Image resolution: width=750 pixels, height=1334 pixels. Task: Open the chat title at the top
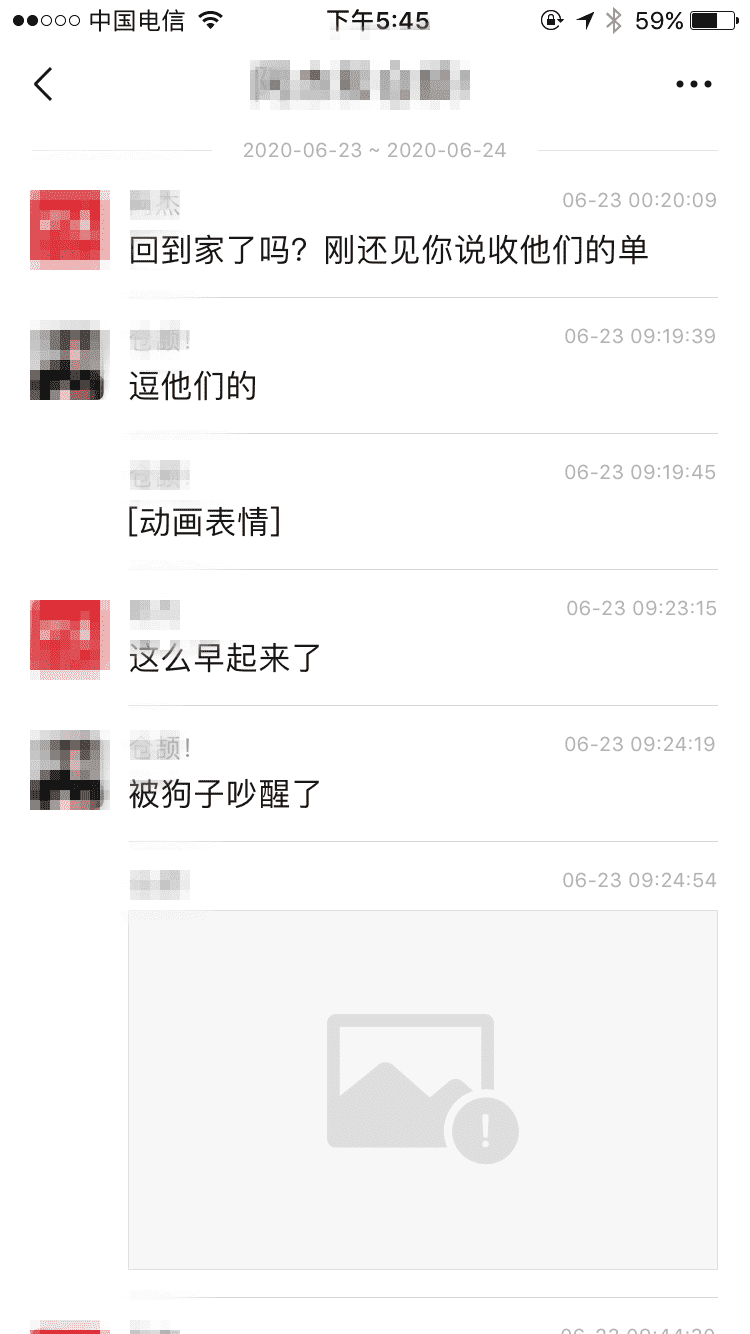(x=360, y=84)
